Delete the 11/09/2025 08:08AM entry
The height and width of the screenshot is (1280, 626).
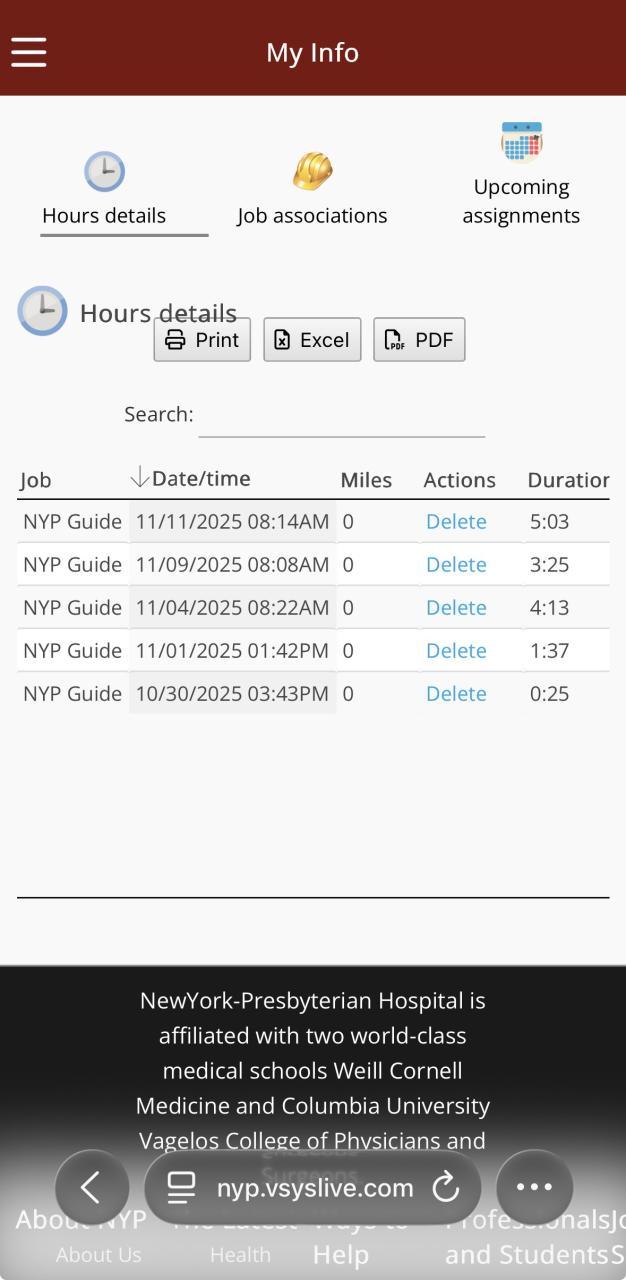456,565
